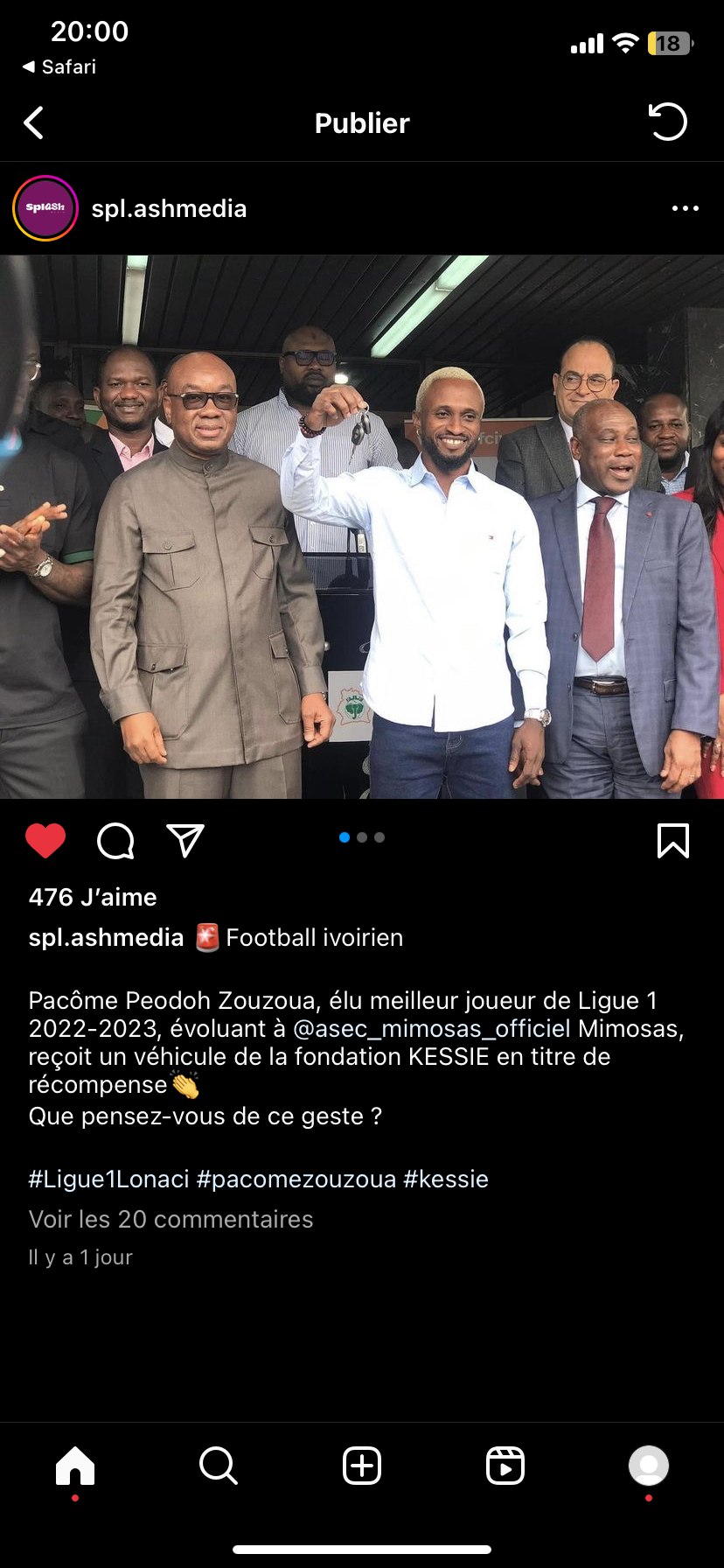
Task: Unlike the post with the red heart
Action: (45, 841)
